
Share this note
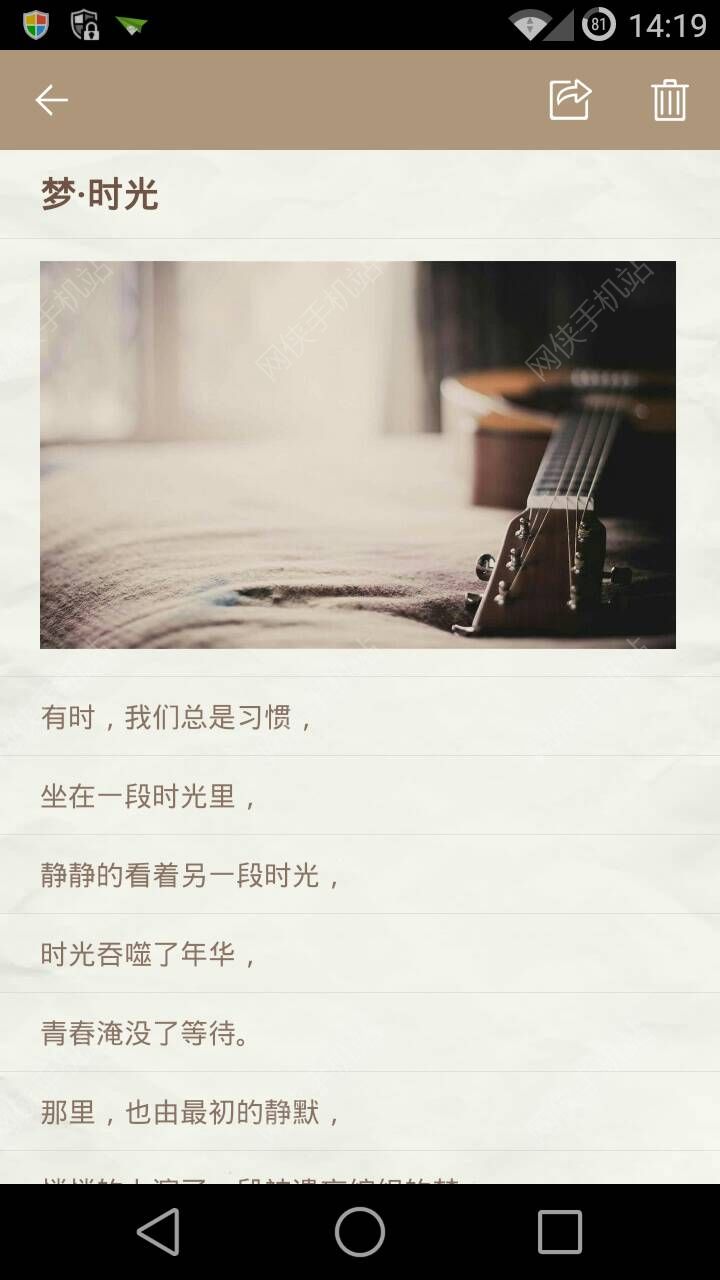coord(570,100)
